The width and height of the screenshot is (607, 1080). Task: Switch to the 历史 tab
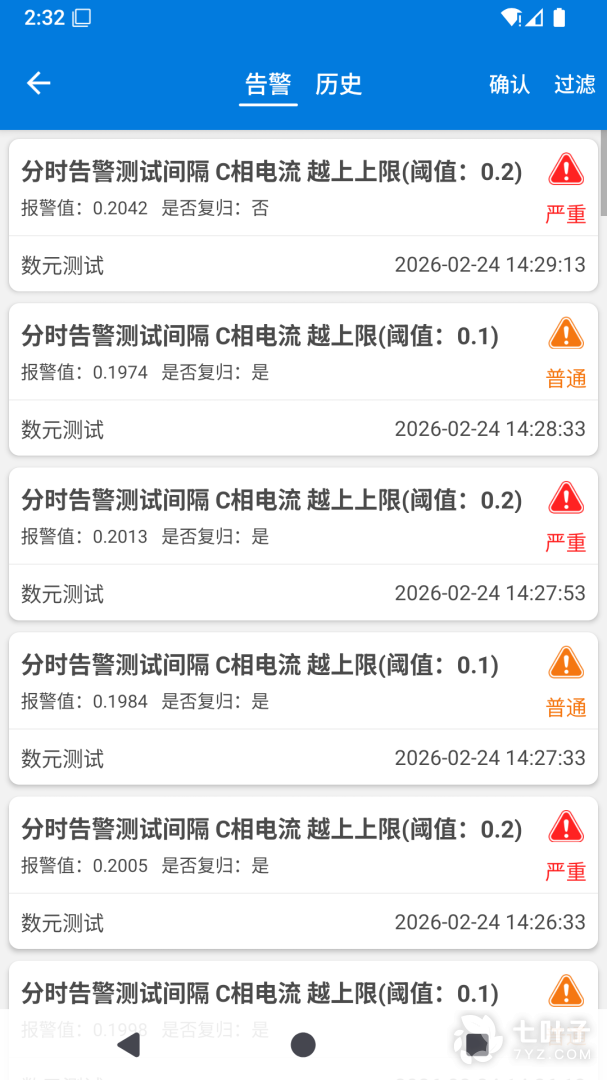tap(338, 84)
